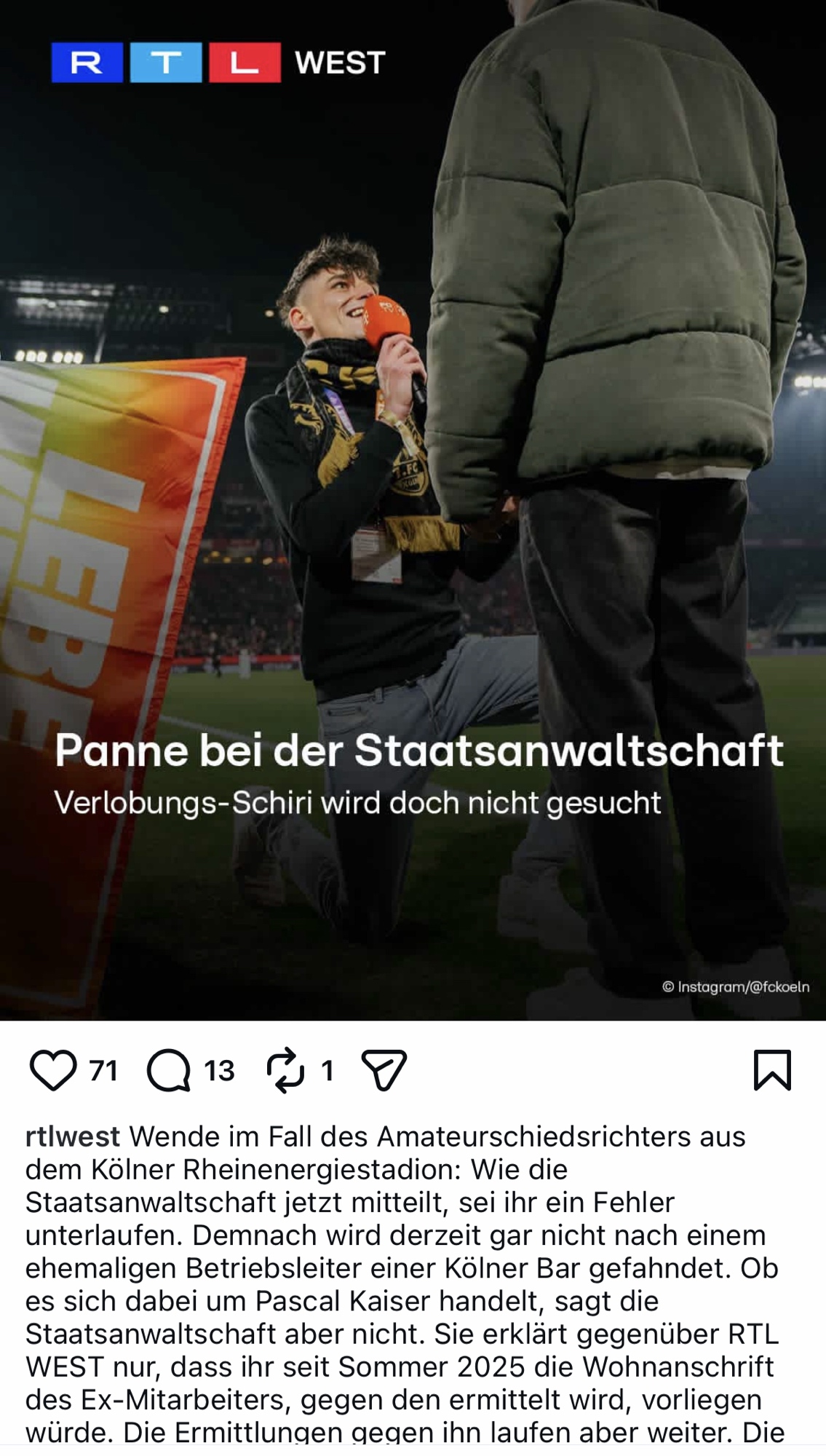Image resolution: width=826 pixels, height=1456 pixels.
Task: Open the rtlwest profile from caption
Action: [x=72, y=1136]
